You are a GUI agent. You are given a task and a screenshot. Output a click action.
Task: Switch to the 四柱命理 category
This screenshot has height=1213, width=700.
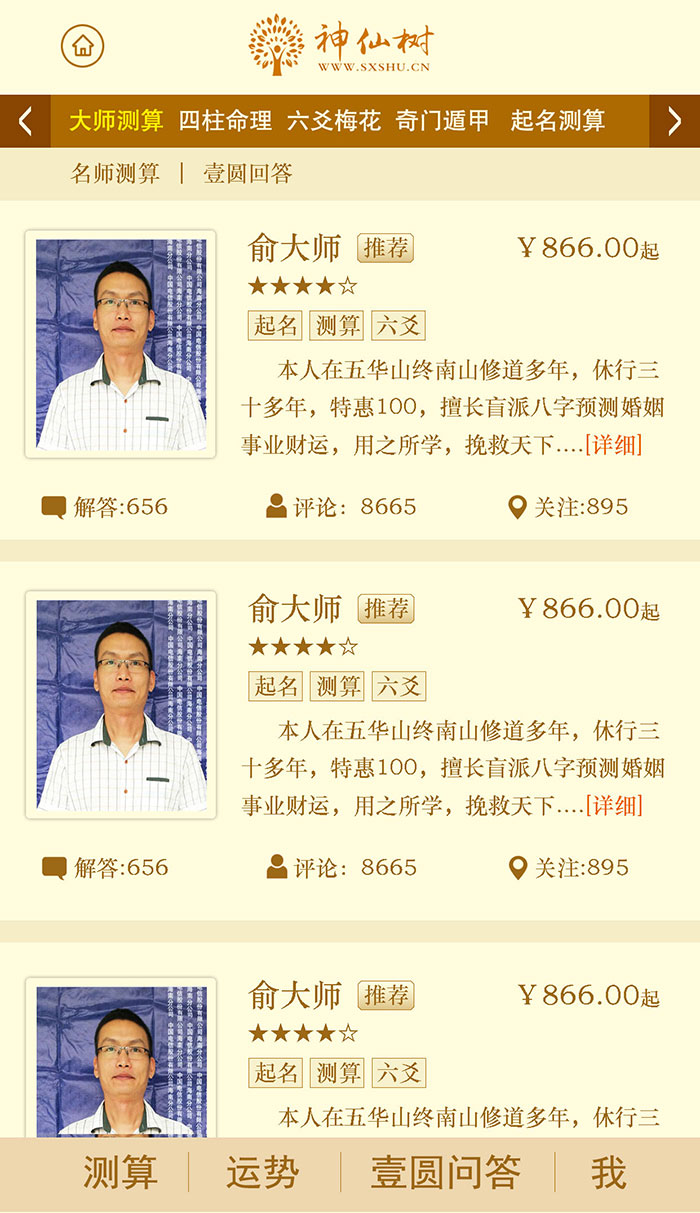[x=225, y=122]
